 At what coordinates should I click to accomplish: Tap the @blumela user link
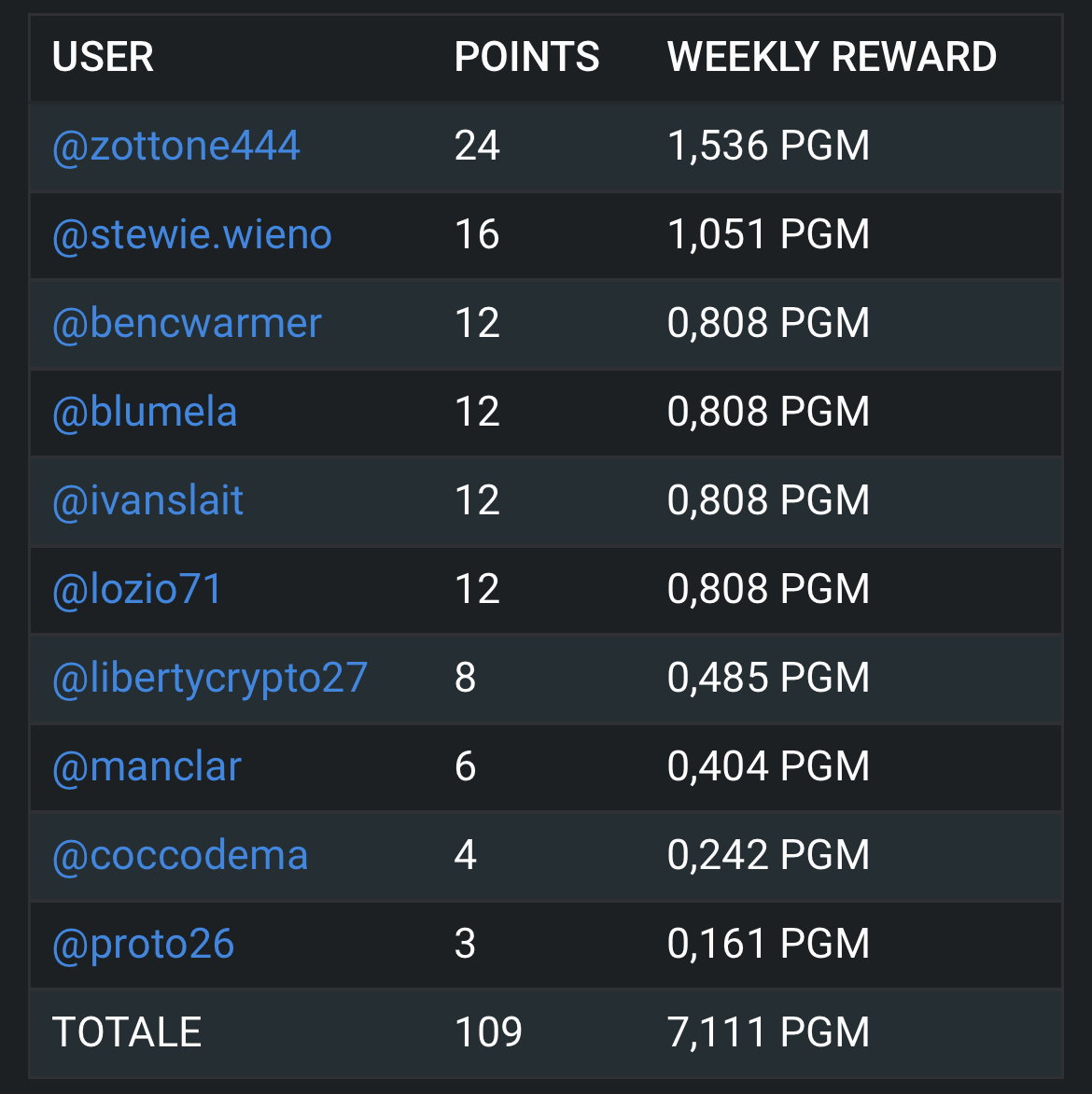click(145, 412)
